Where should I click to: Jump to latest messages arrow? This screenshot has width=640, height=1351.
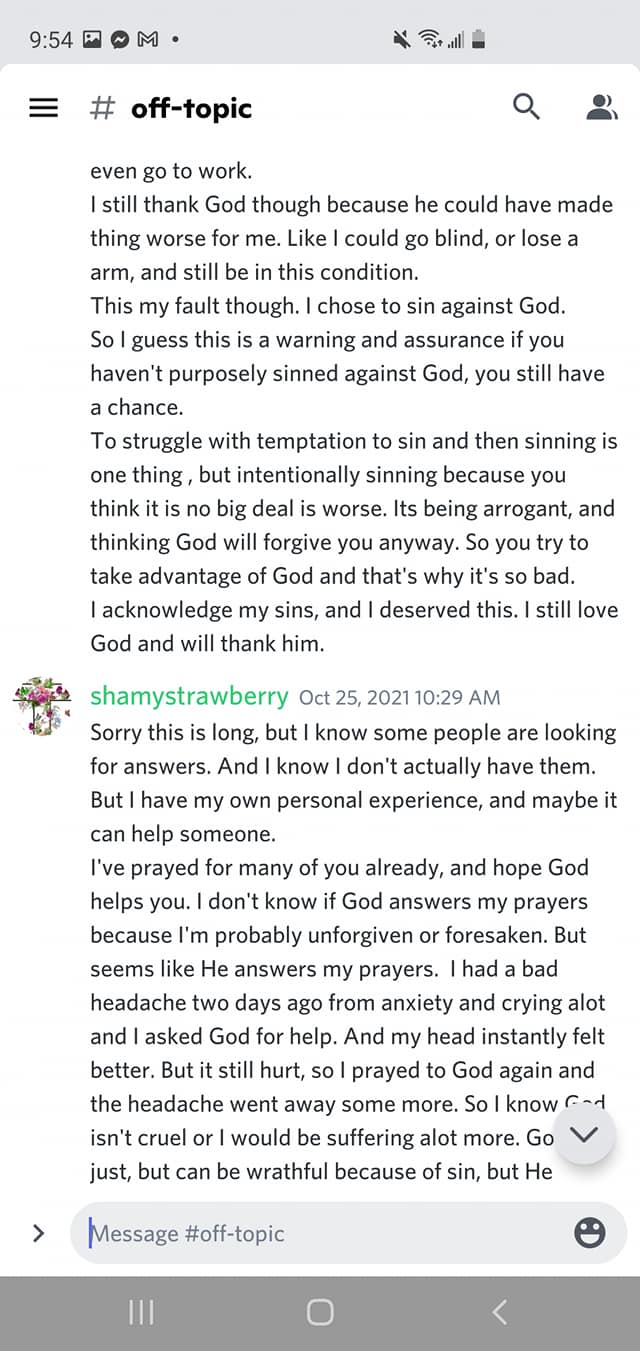[x=583, y=1134]
